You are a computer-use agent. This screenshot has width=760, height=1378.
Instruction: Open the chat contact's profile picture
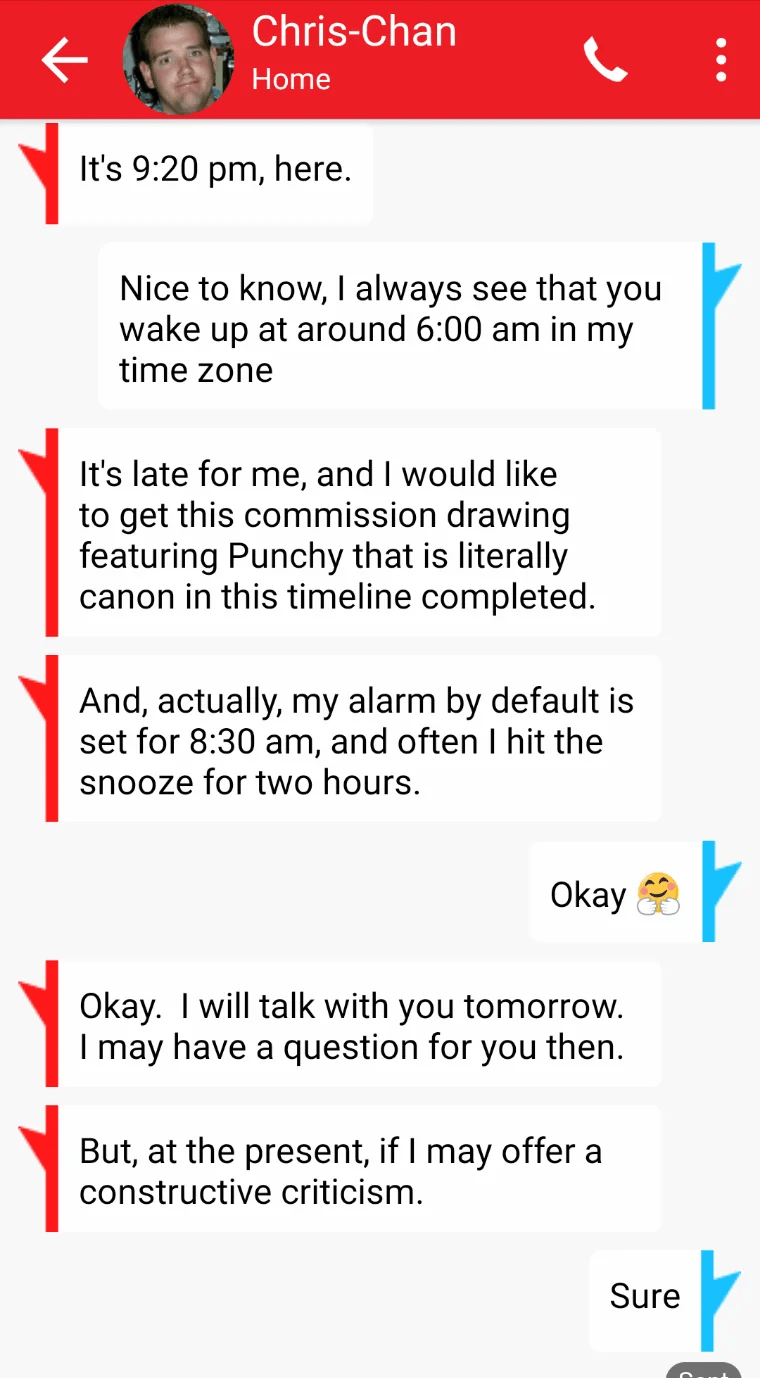[178, 60]
